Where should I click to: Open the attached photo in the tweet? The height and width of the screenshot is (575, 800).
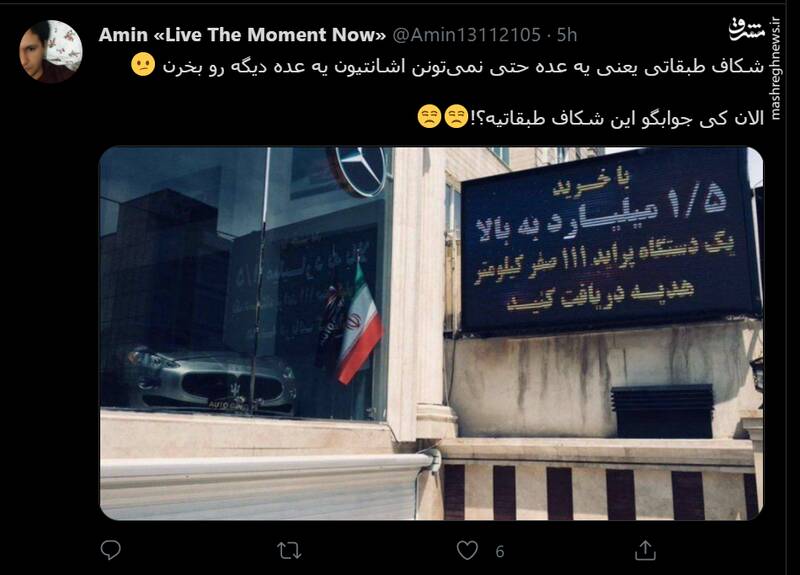coord(430,333)
